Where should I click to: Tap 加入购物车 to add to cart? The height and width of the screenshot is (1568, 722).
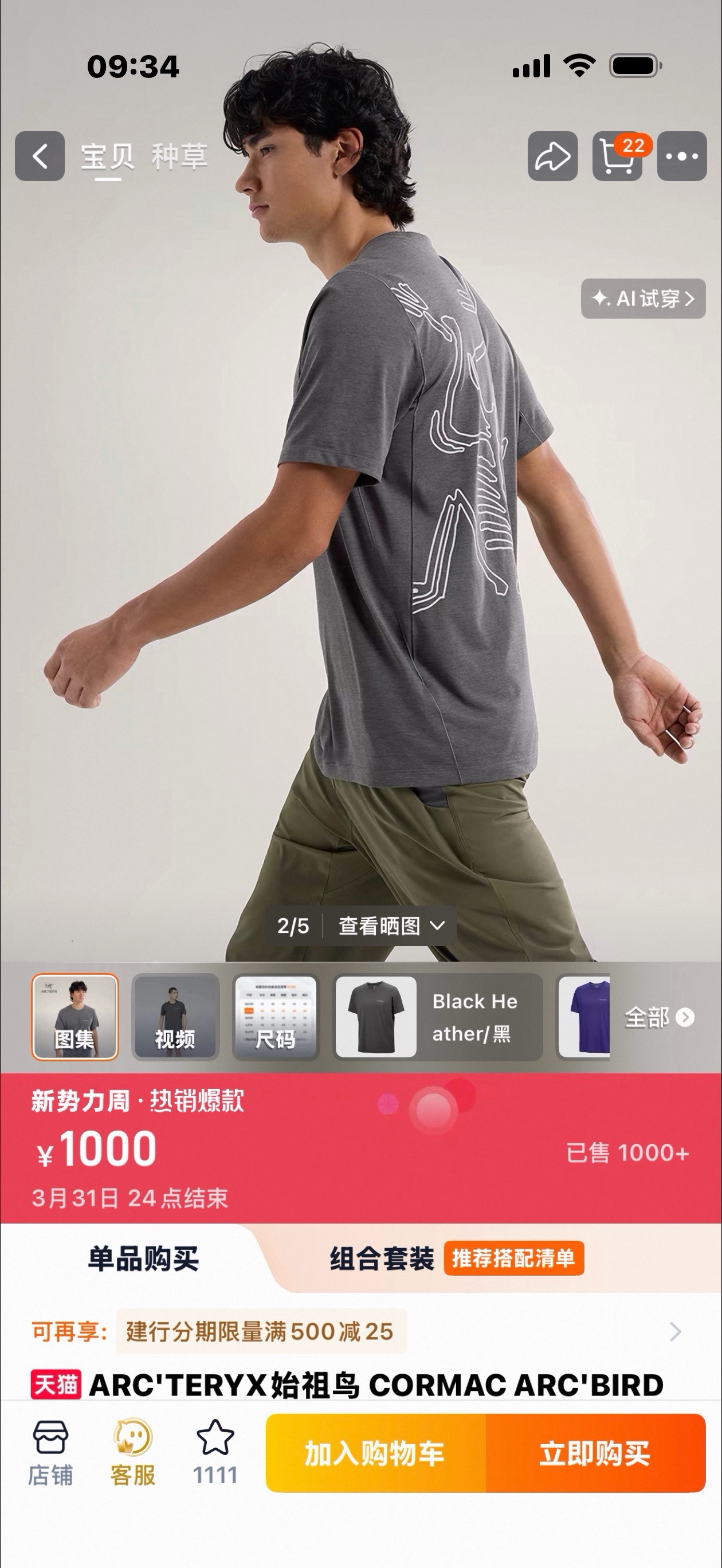coord(375,1453)
